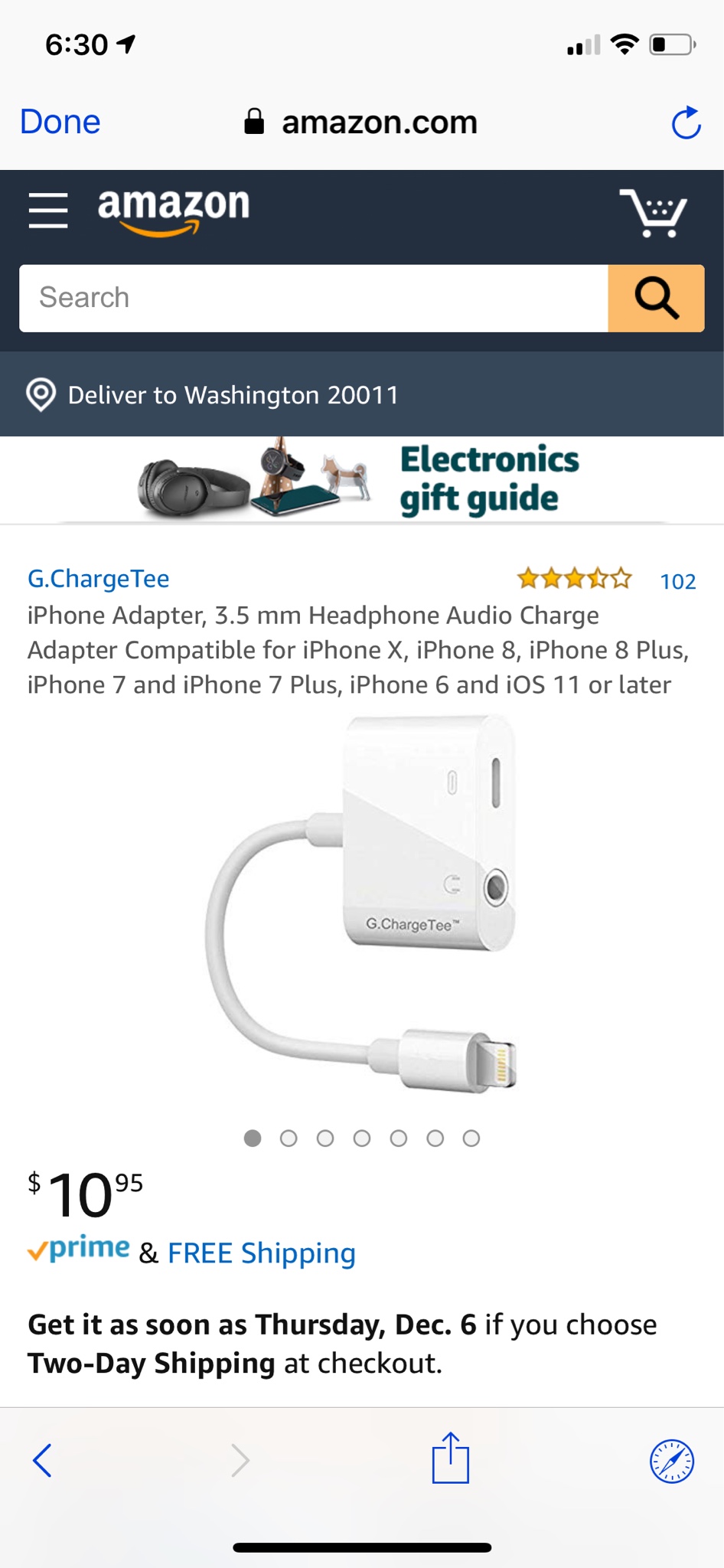The image size is (724, 1568).
Task: Open the Amazon hamburger menu
Action: click(x=48, y=211)
